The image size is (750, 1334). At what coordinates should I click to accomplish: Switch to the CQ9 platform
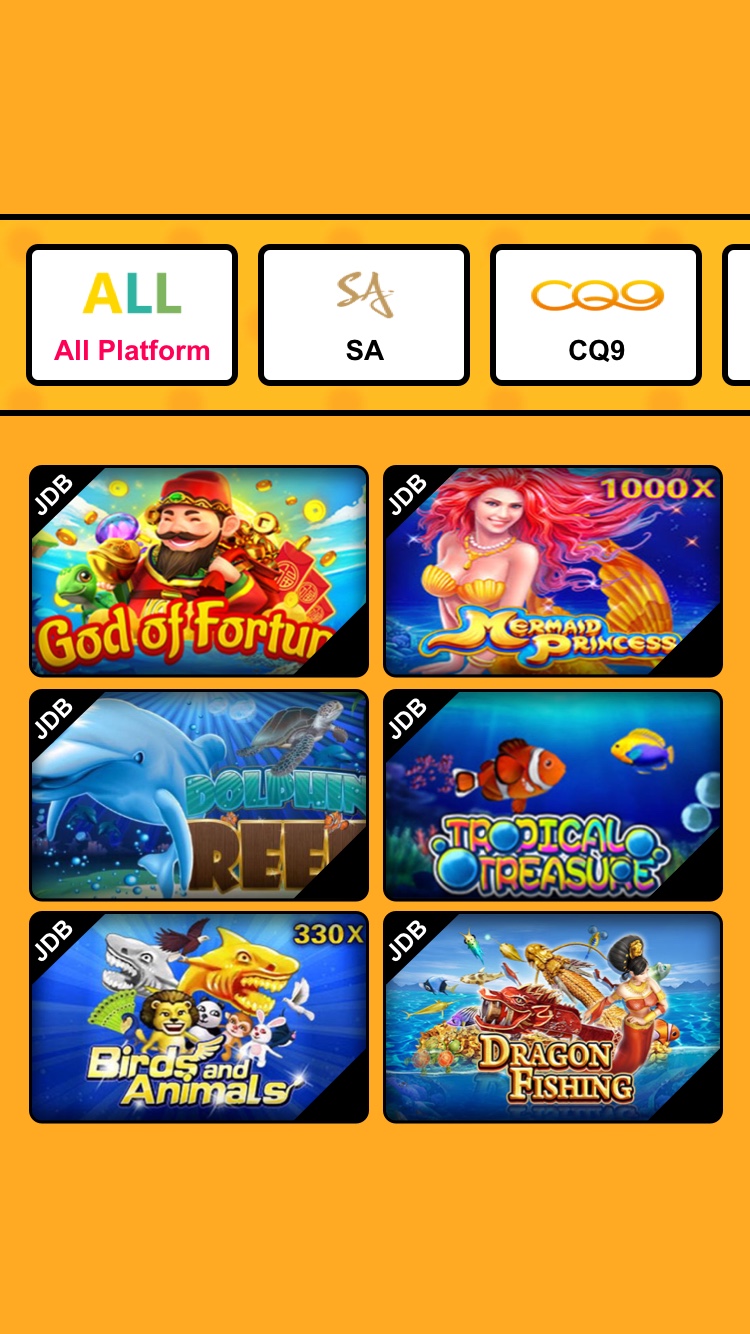596,315
